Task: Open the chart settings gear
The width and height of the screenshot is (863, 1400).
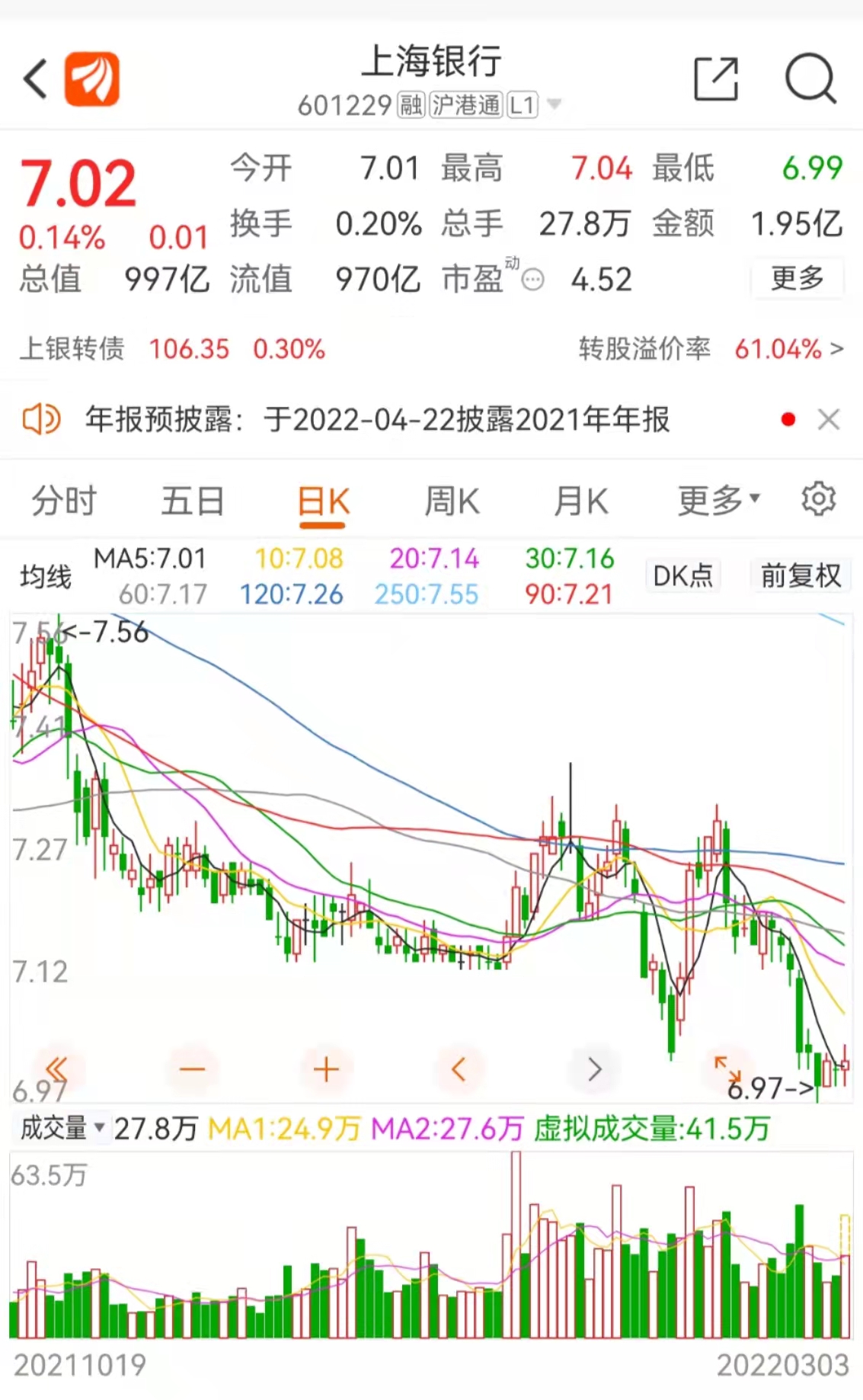Action: [x=818, y=499]
